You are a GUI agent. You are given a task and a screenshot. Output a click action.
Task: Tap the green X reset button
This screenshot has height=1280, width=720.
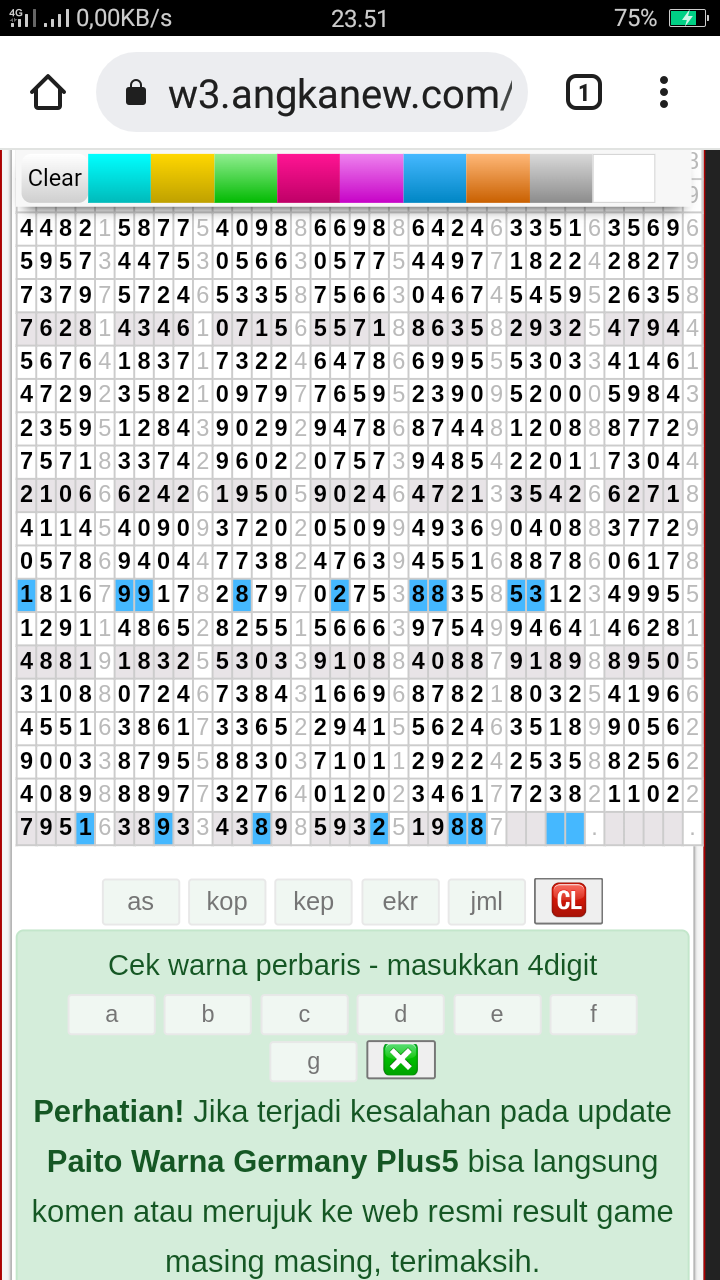401,1060
